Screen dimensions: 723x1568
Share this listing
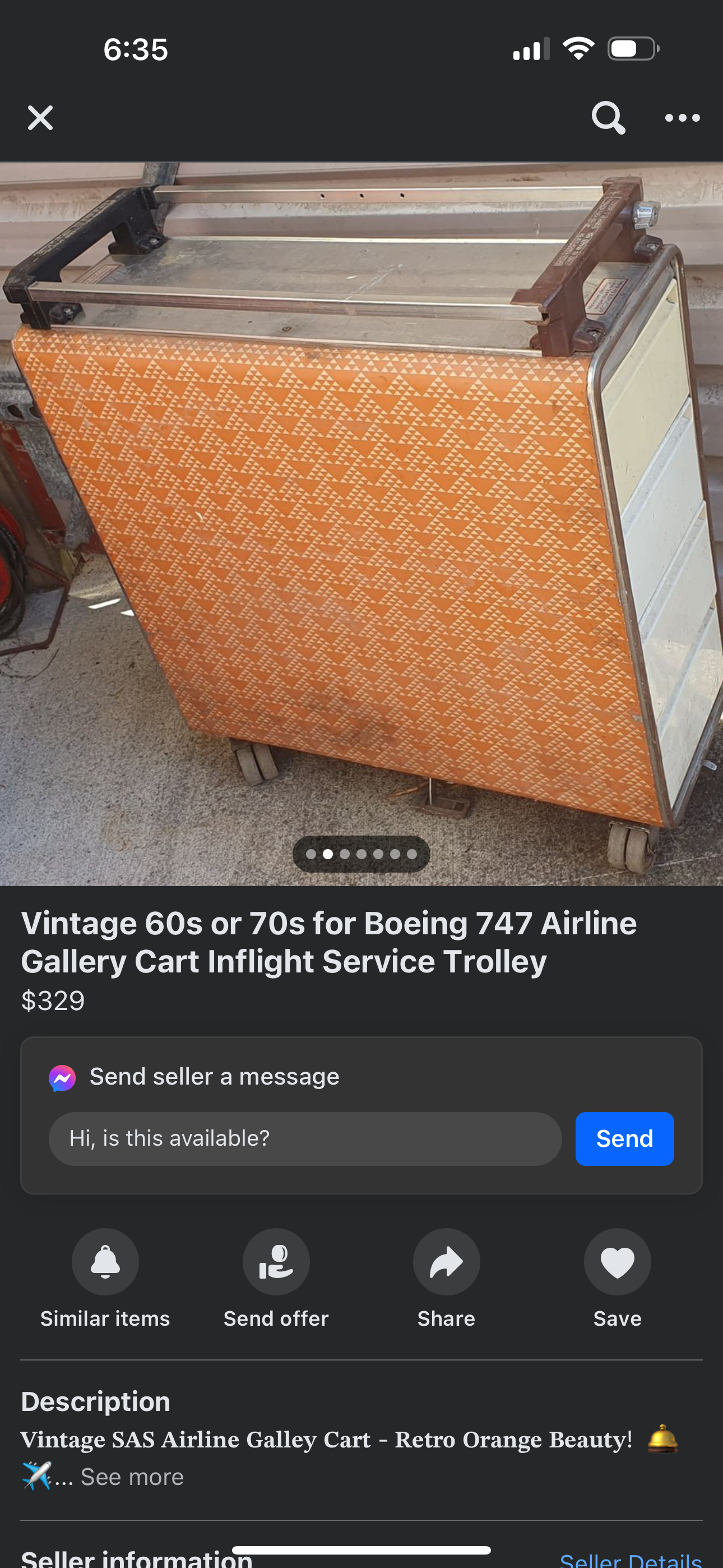(x=446, y=1262)
